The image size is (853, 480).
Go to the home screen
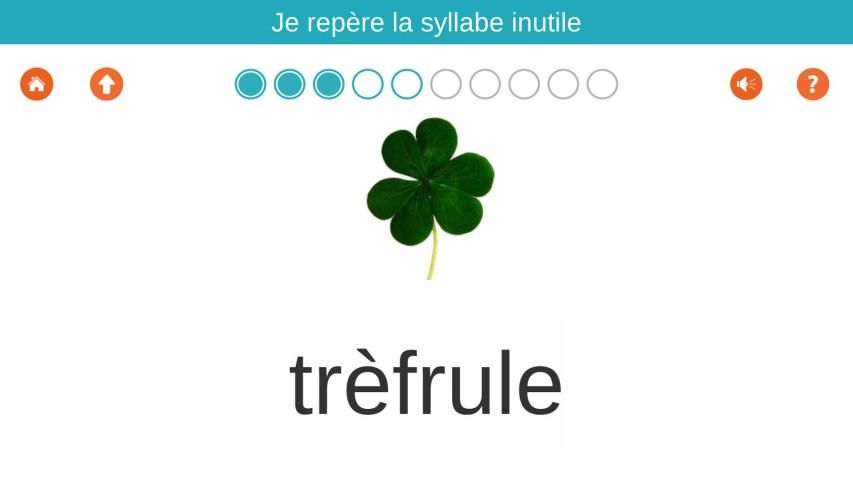point(37,84)
